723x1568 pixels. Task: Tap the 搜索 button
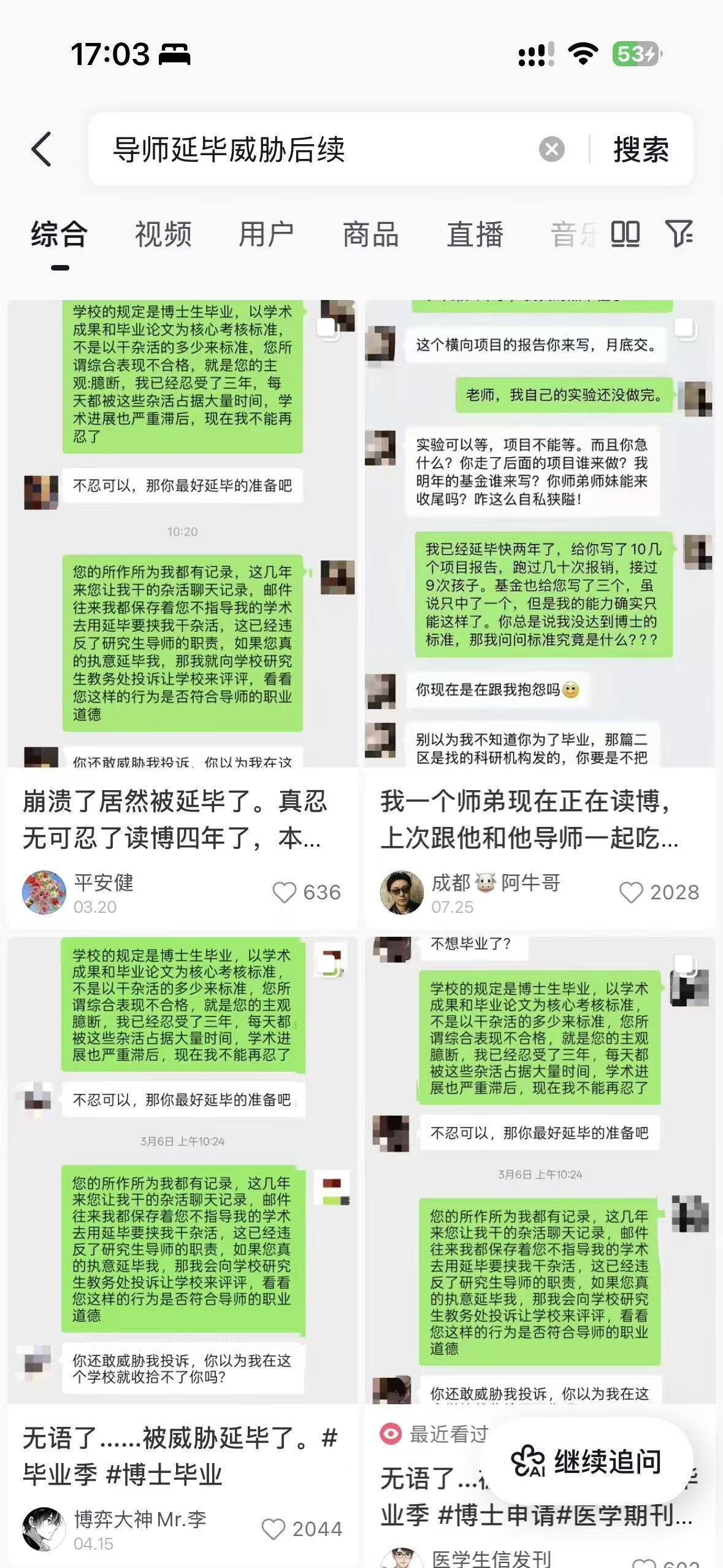pyautogui.click(x=641, y=149)
